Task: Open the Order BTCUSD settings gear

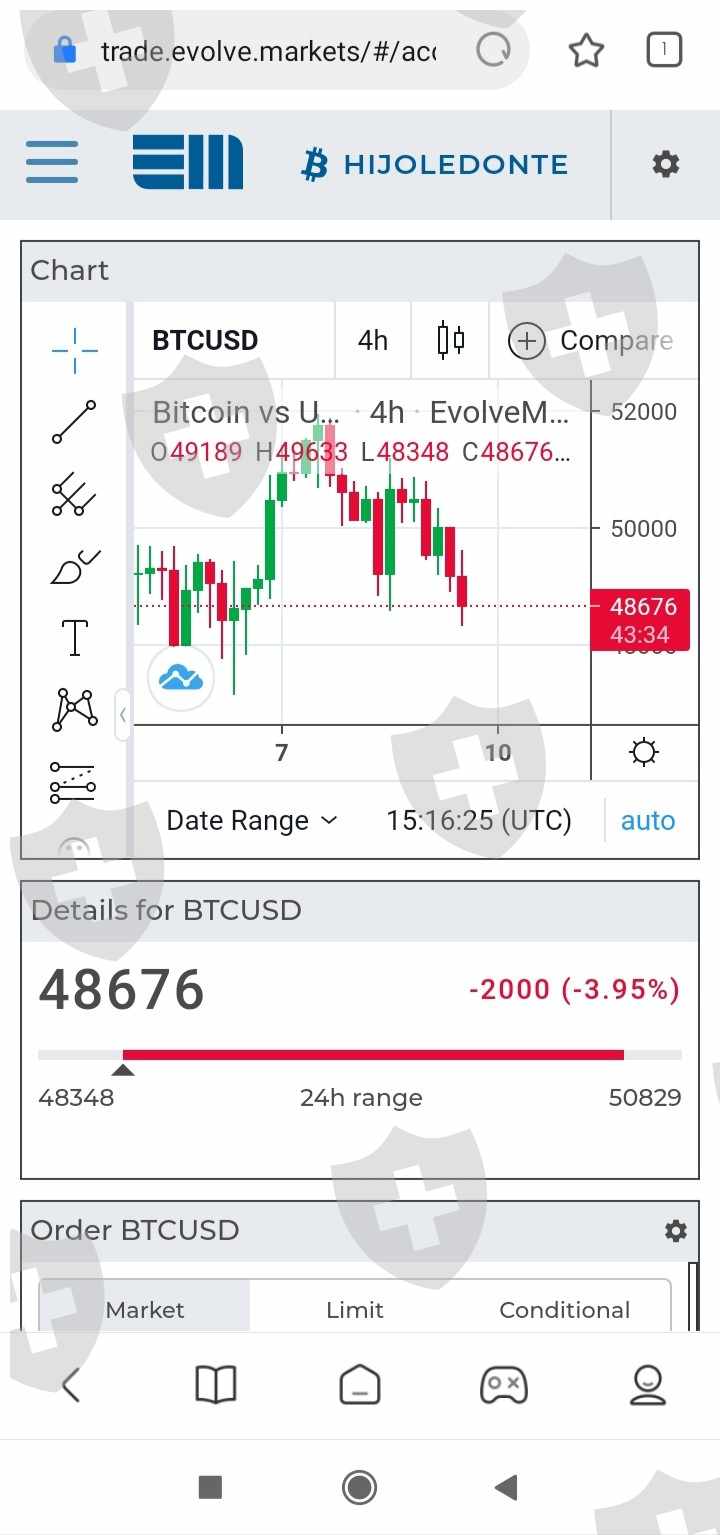Action: (x=676, y=1231)
